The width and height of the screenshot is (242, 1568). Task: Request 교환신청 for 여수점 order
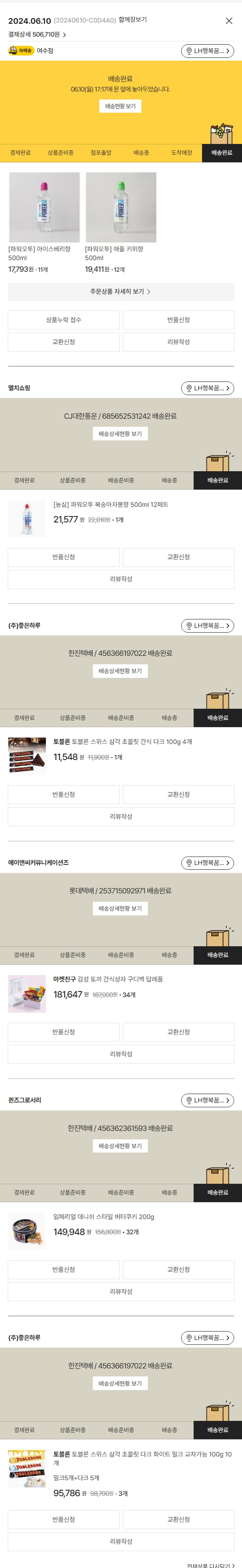coord(63,341)
